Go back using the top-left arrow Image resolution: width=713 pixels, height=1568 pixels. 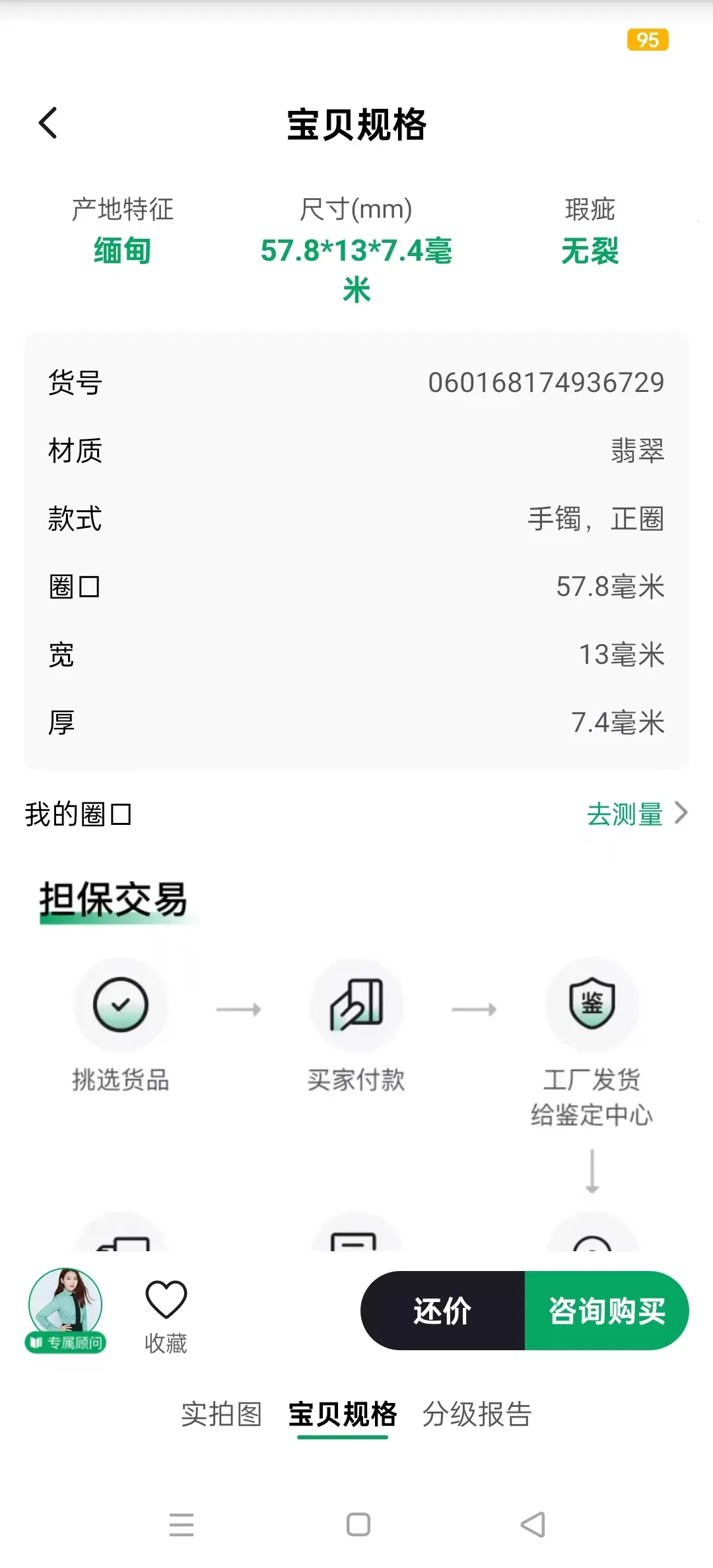[x=48, y=123]
